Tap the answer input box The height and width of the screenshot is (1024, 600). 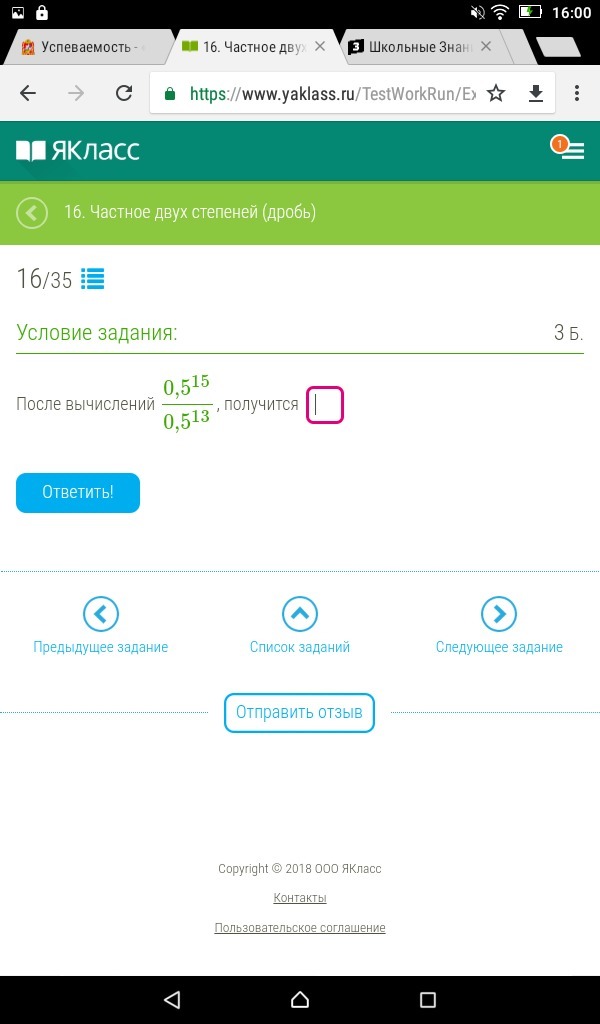pos(325,405)
